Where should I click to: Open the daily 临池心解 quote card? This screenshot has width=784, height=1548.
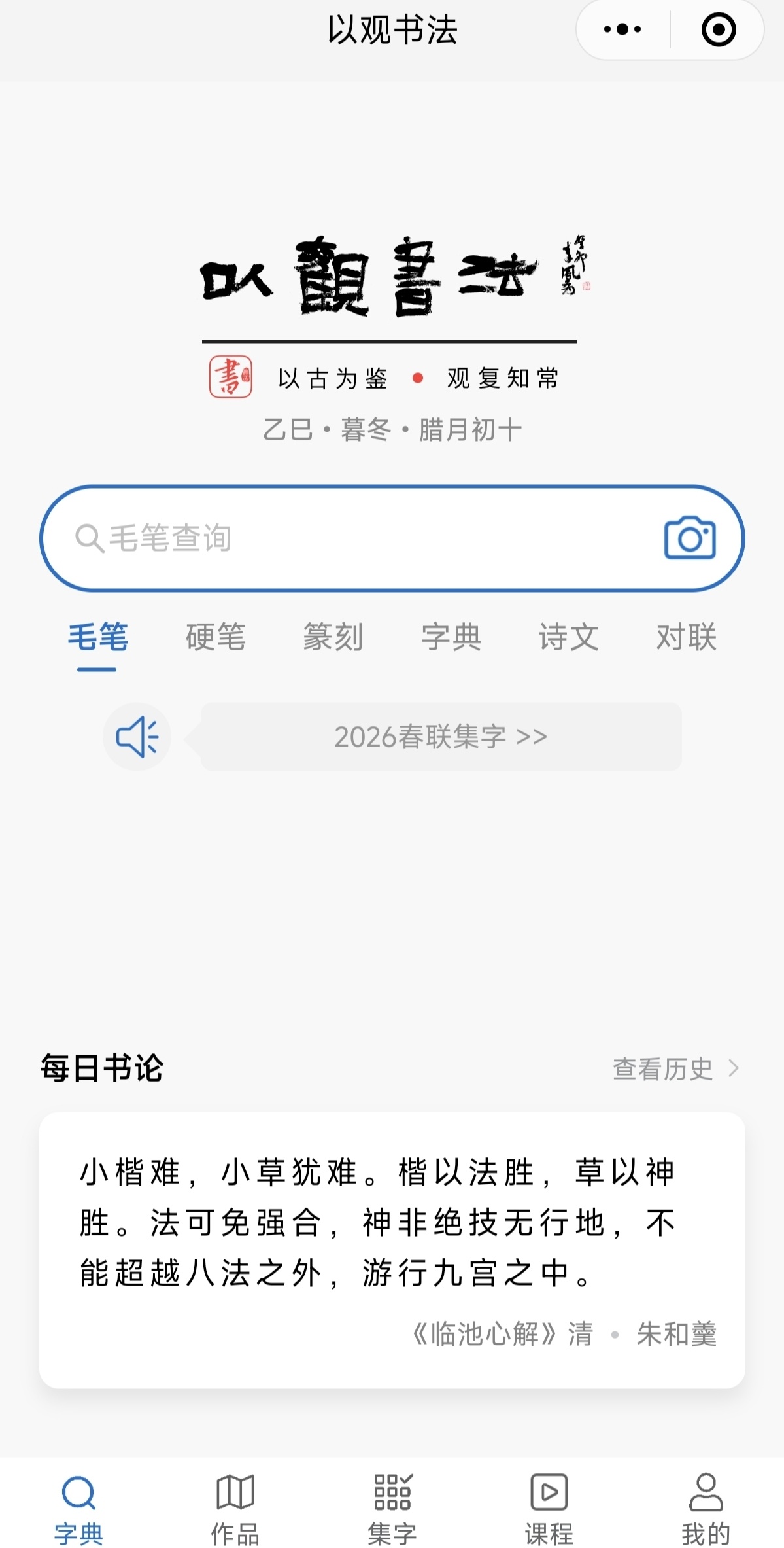[x=392, y=1248]
